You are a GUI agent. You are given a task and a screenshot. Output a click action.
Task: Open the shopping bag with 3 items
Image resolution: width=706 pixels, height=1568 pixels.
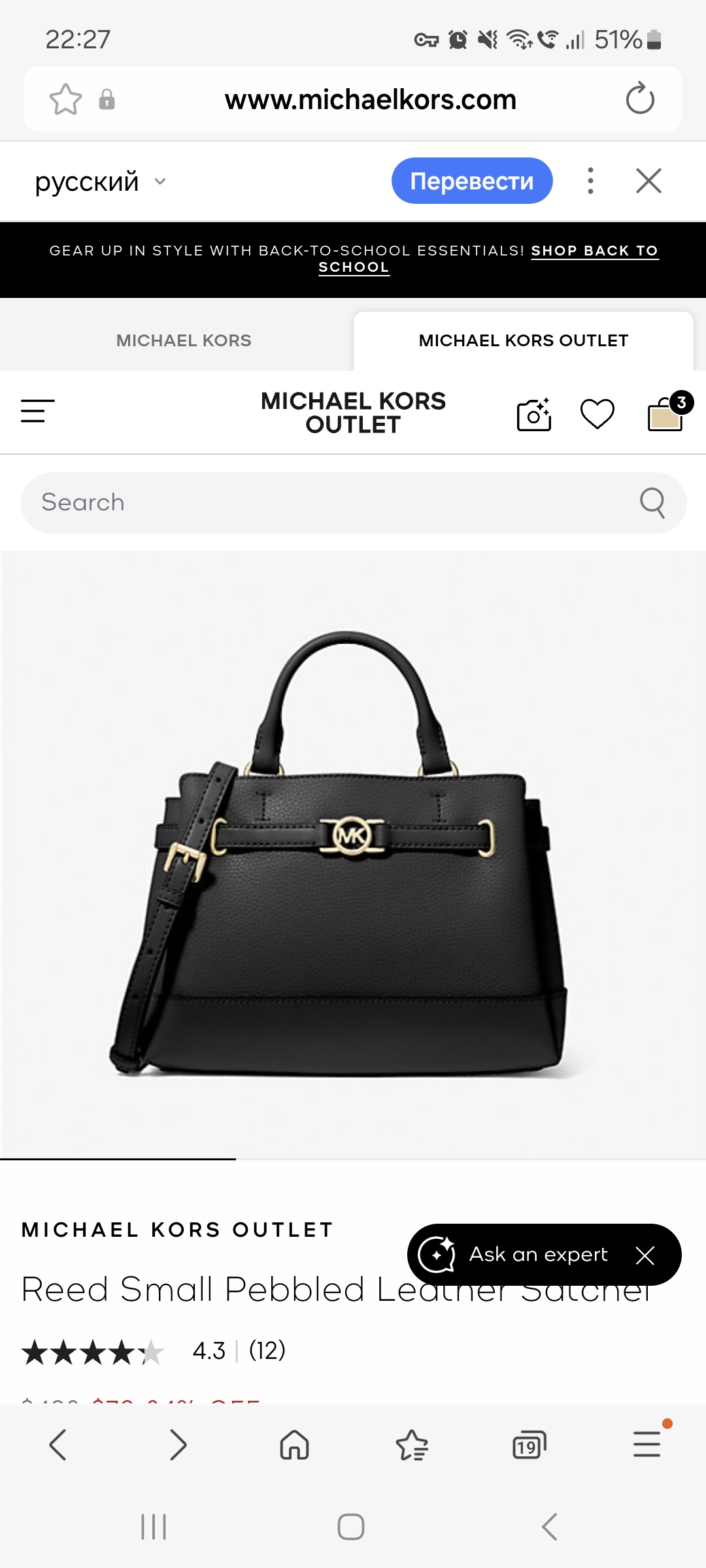coord(666,414)
